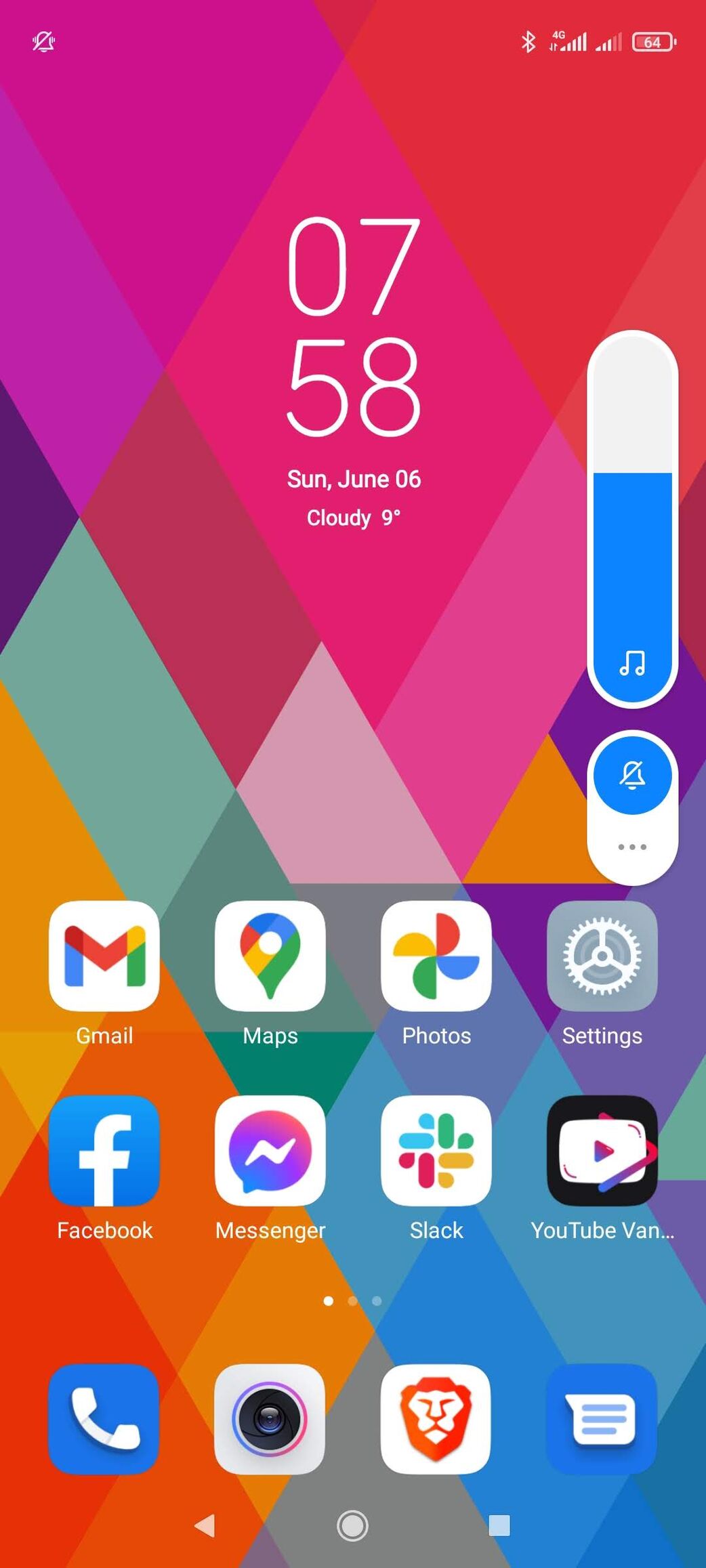The image size is (706, 1568).
Task: Toggle the silent mode bell button
Action: pyautogui.click(x=632, y=775)
